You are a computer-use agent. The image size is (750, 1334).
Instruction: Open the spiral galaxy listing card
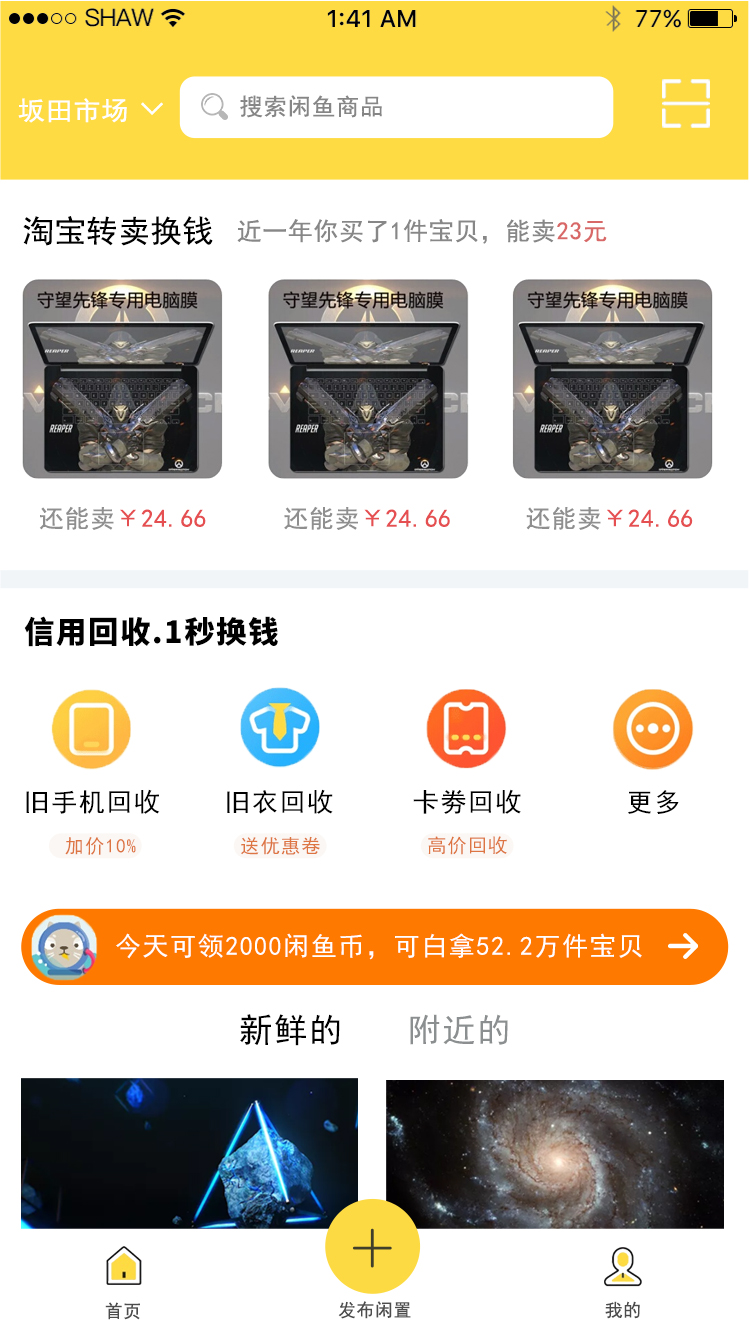tap(555, 1152)
